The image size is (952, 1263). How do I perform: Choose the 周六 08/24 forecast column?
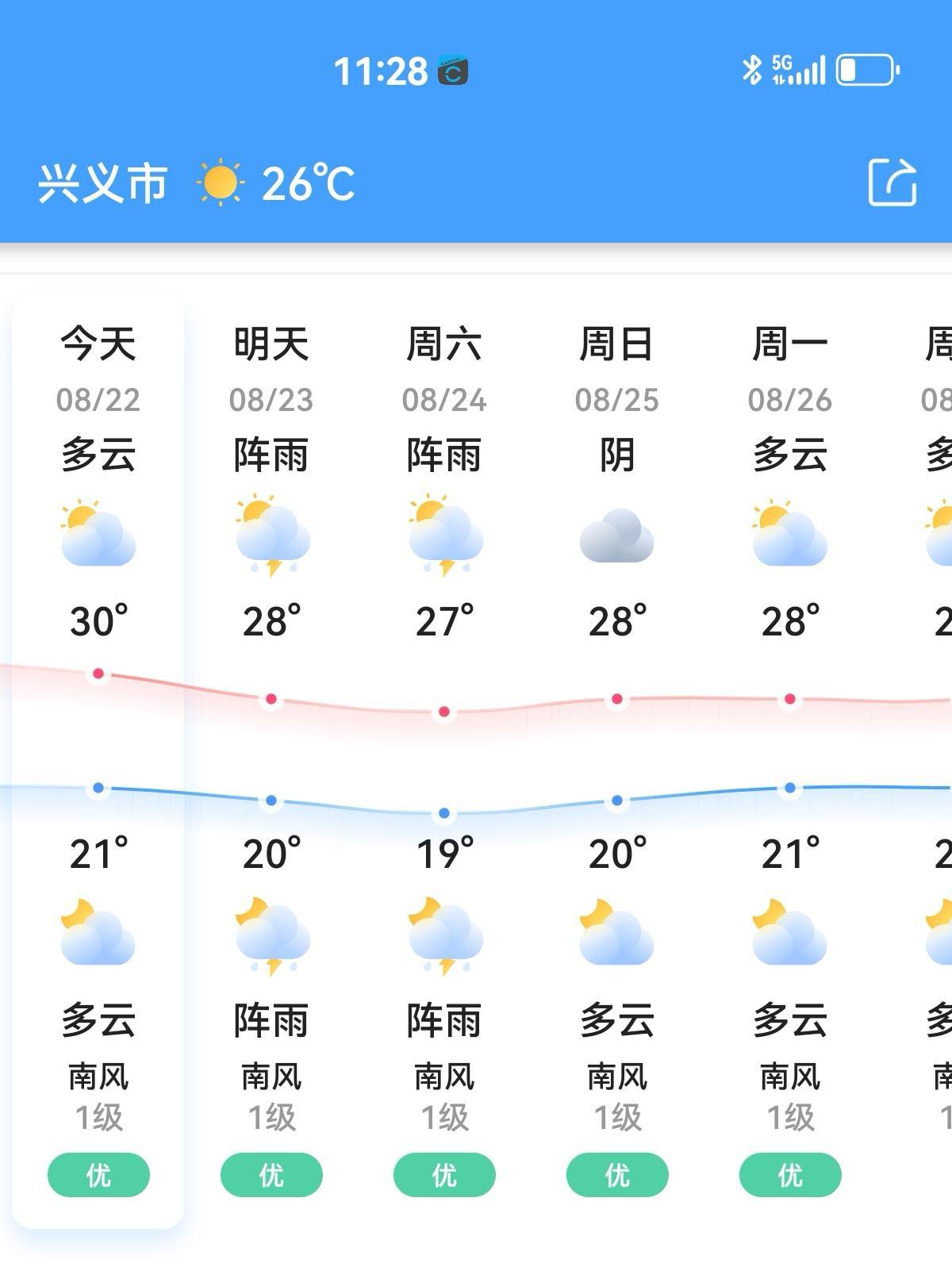(x=444, y=762)
